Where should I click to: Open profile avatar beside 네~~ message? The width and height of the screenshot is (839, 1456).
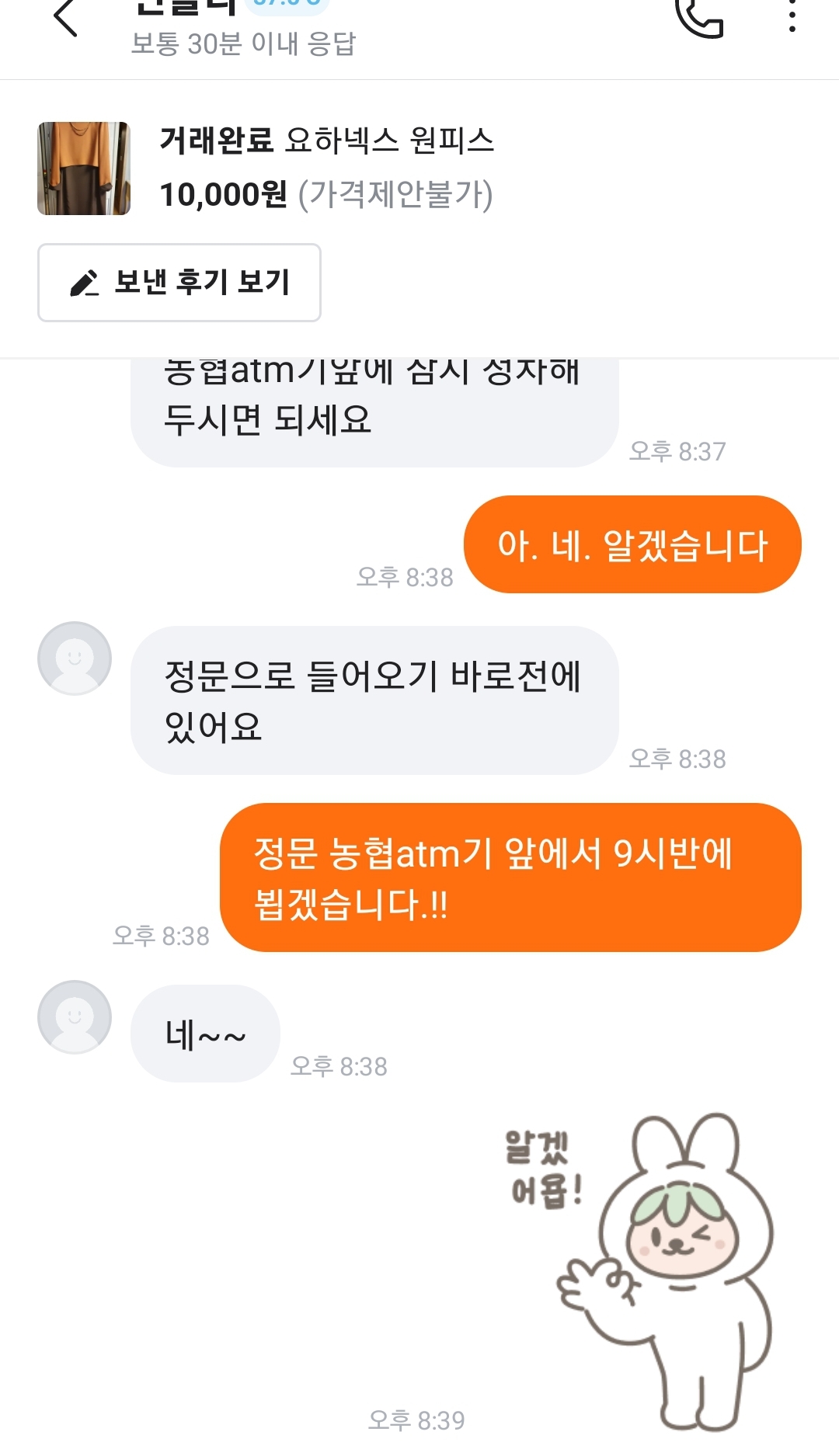pyautogui.click(x=75, y=1017)
